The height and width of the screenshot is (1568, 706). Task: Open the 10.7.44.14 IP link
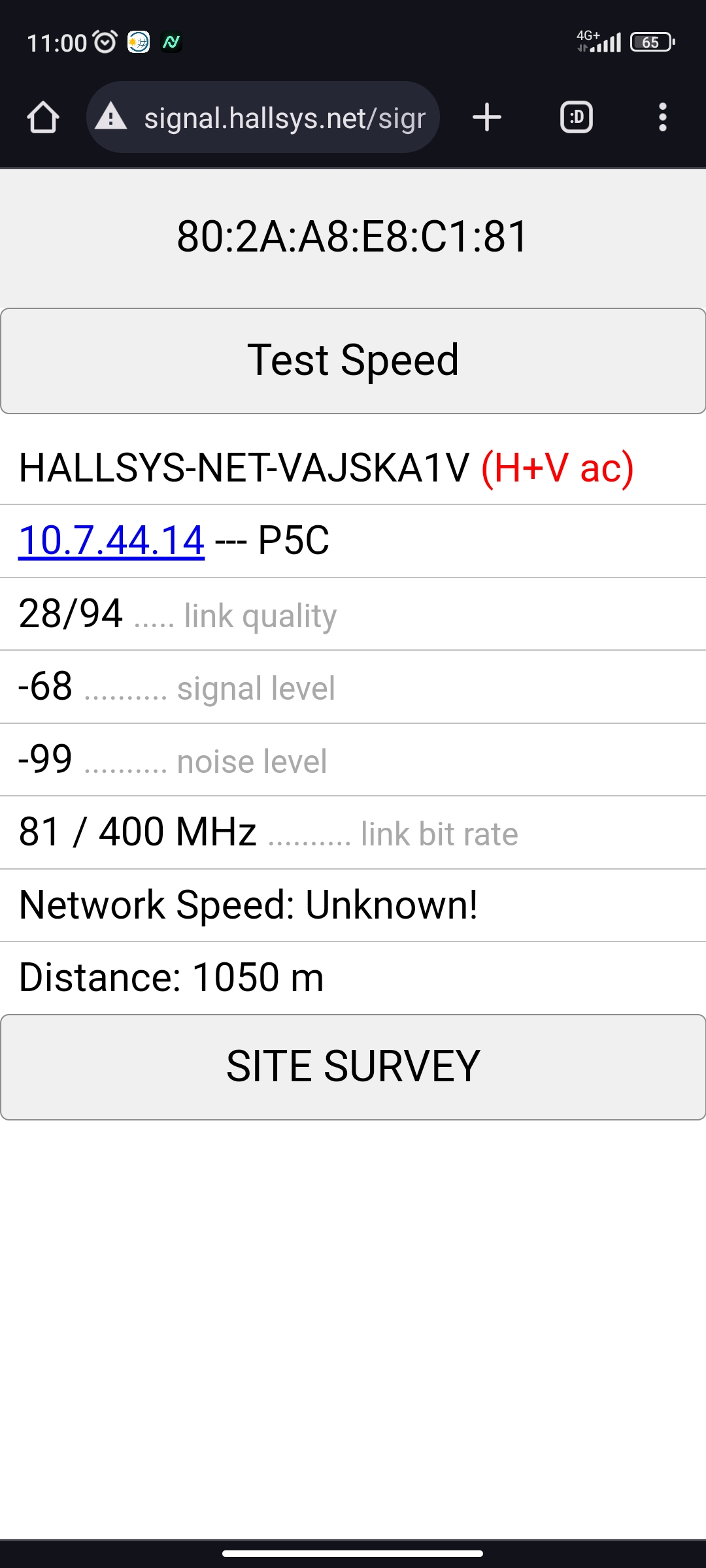tap(111, 541)
